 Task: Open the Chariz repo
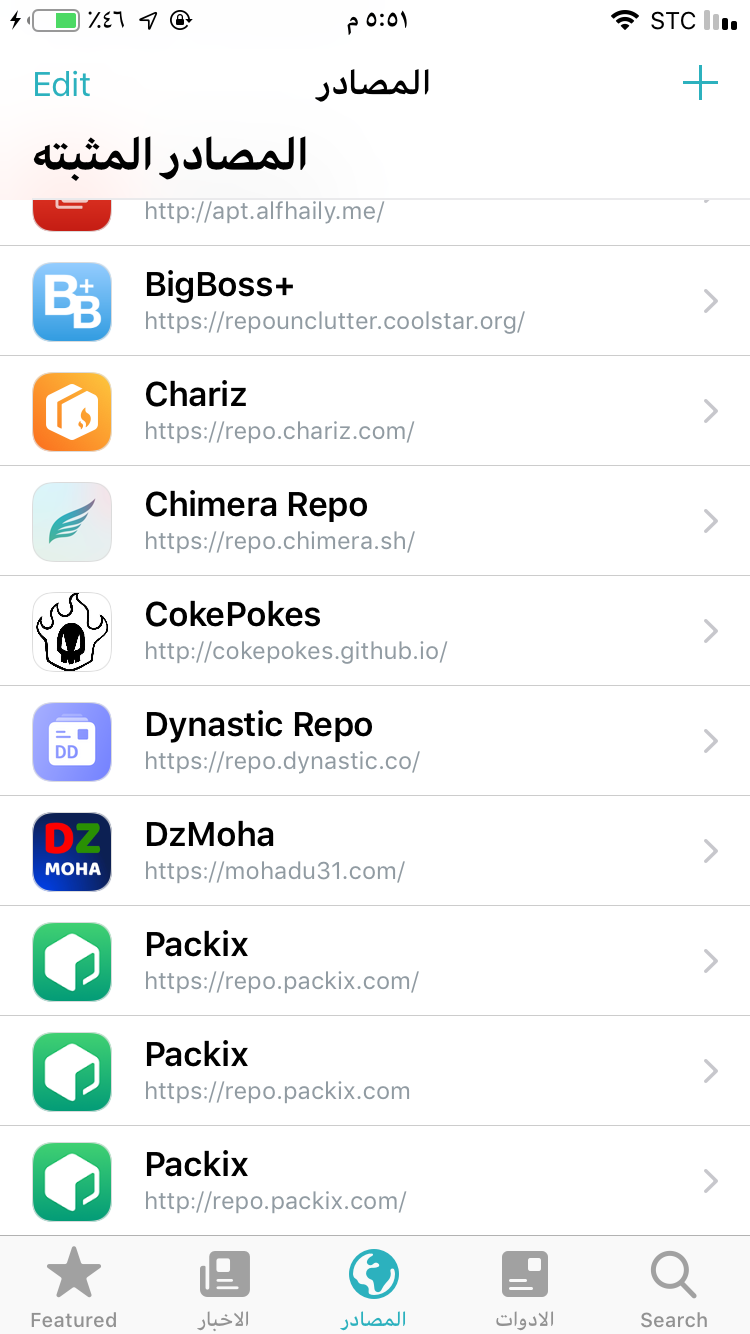click(375, 411)
